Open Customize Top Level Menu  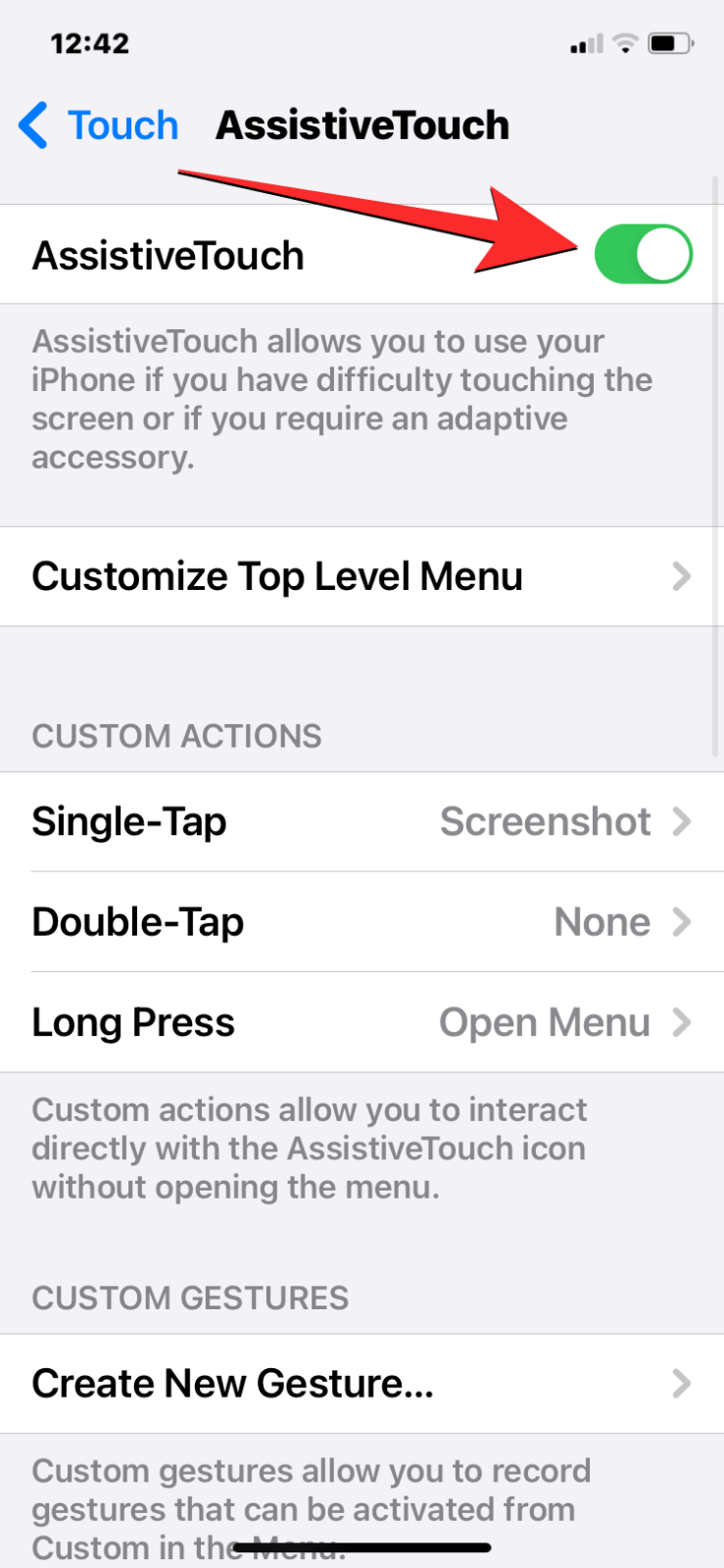pos(362,576)
